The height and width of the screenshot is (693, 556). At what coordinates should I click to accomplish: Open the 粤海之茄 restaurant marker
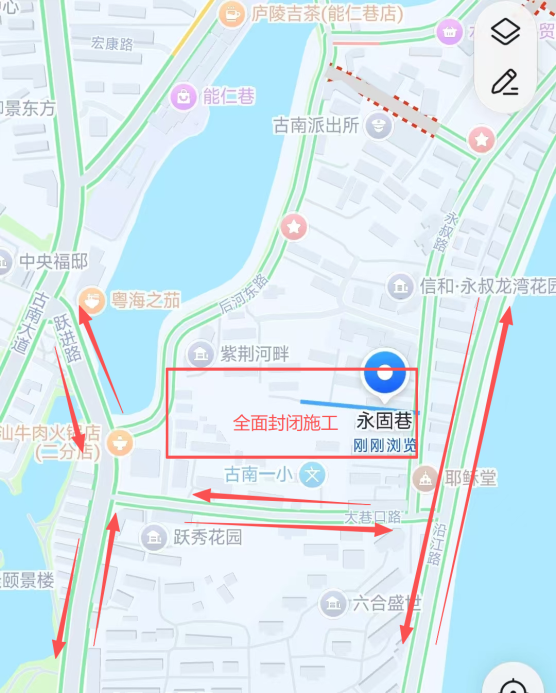[x=91, y=301]
